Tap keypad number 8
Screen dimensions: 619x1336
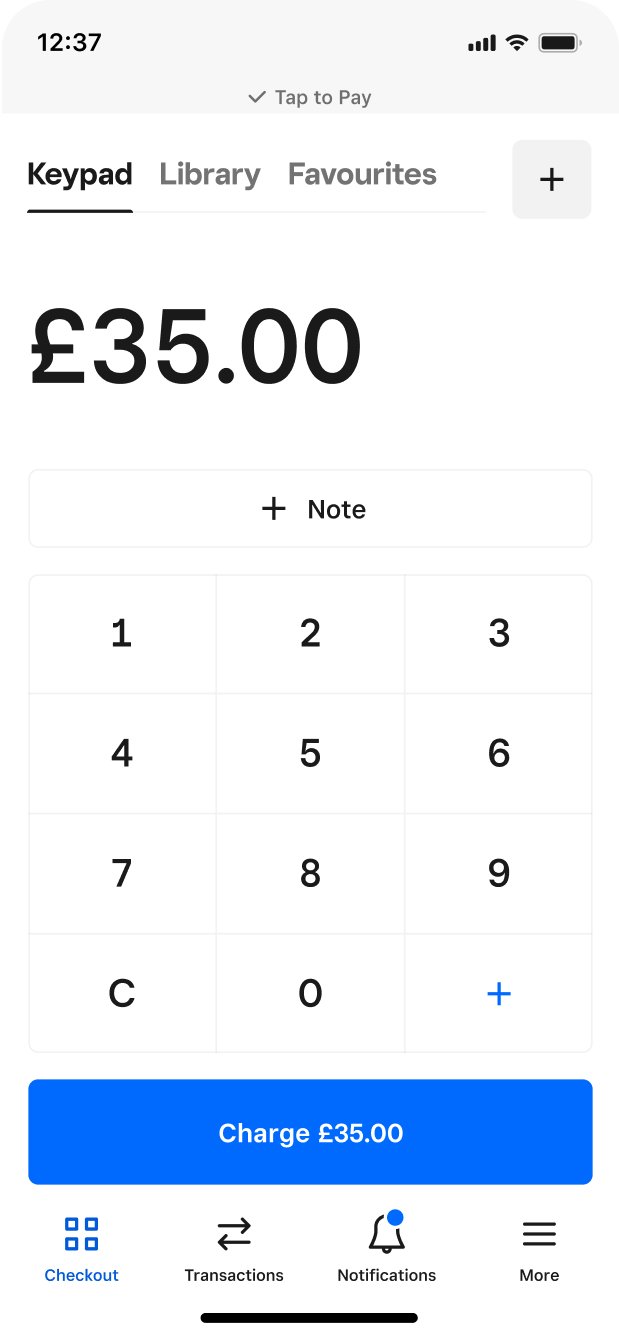[310, 874]
